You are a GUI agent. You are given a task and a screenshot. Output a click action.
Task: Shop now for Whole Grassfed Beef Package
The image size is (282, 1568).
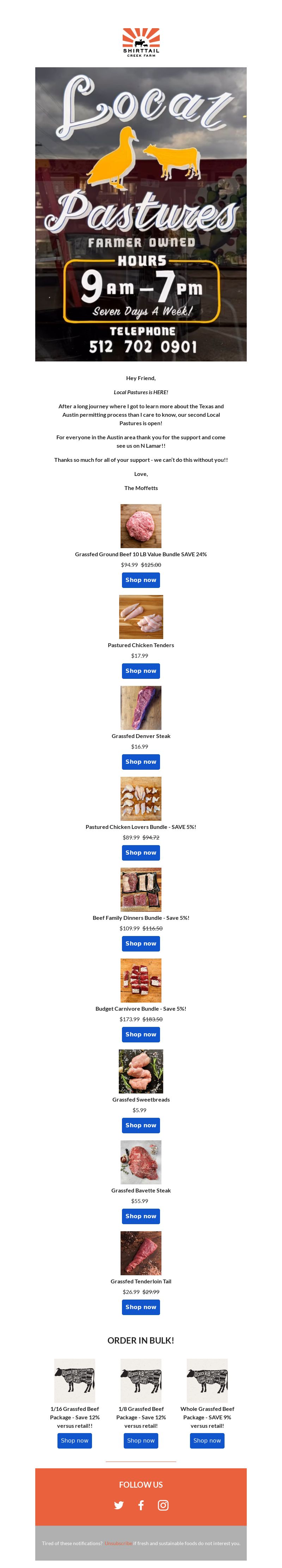click(x=207, y=1439)
